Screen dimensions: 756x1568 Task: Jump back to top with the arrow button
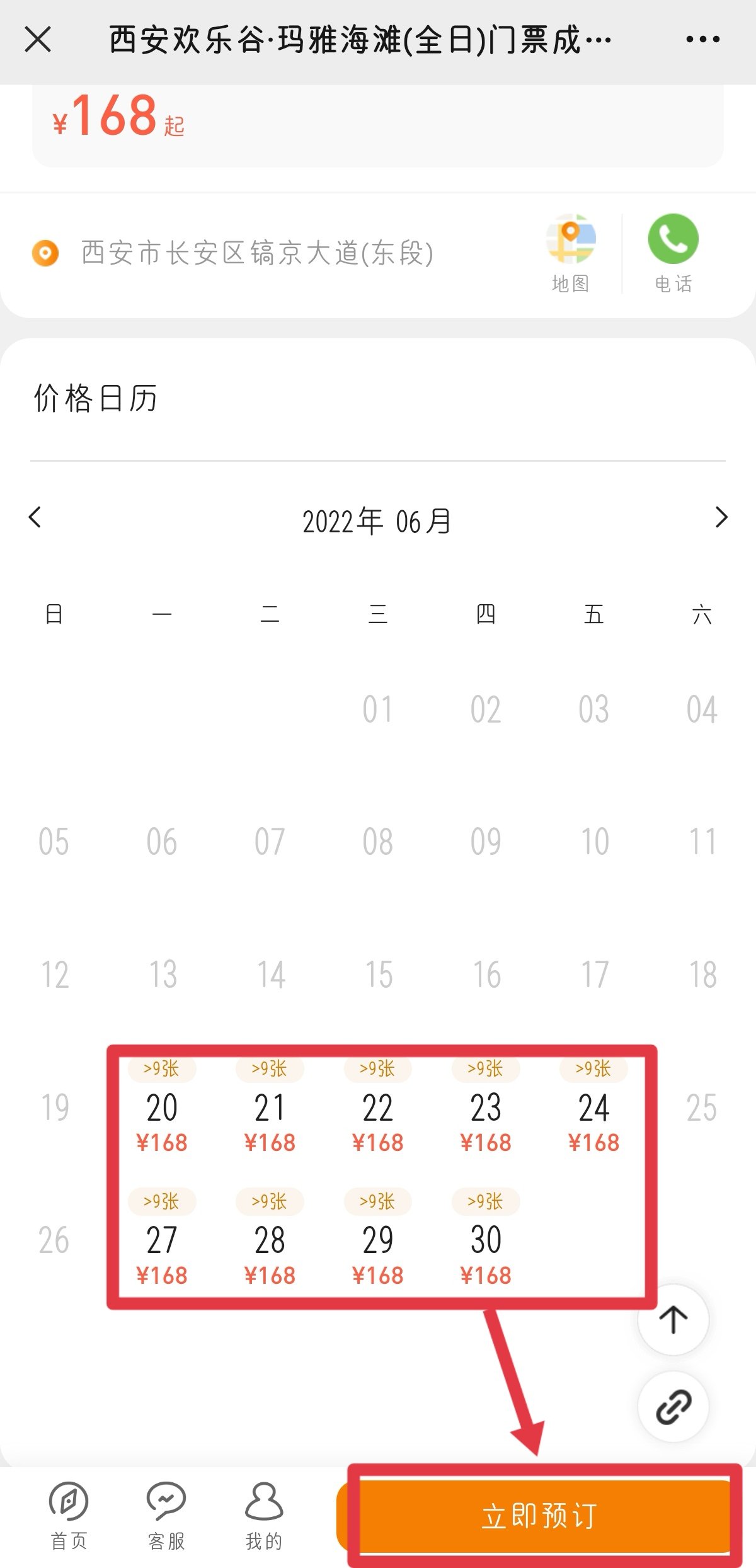tap(673, 1319)
